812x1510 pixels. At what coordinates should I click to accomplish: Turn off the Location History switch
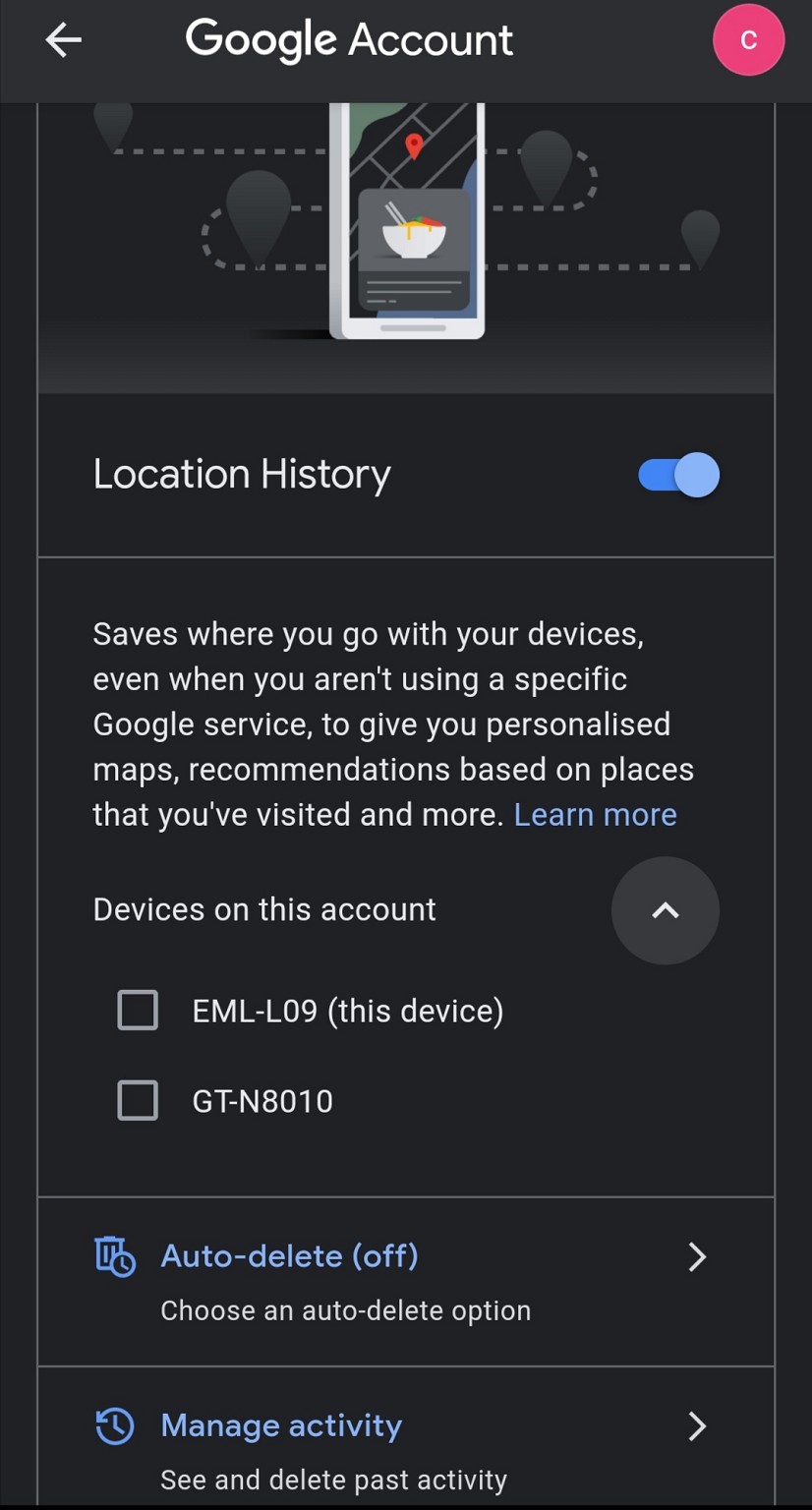click(678, 475)
